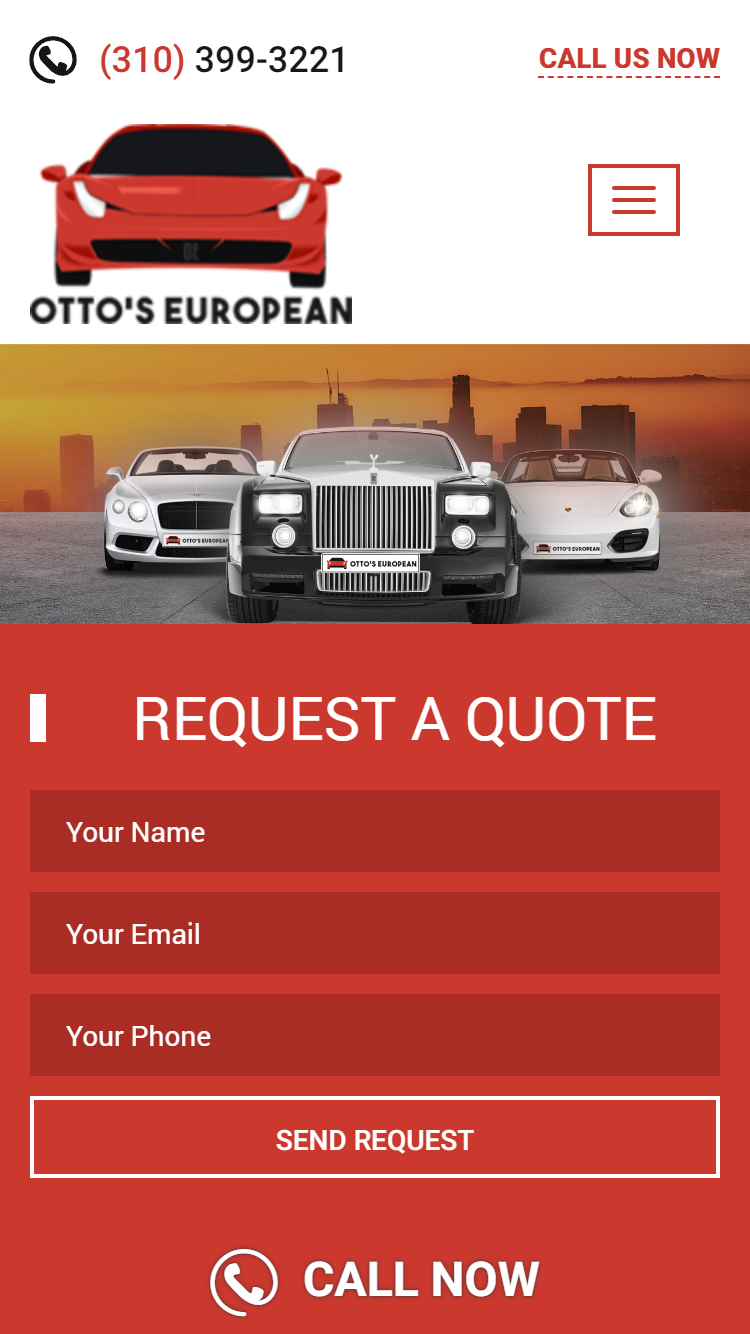Image resolution: width=750 pixels, height=1334 pixels.
Task: Select the Your Email input
Action: click(x=375, y=933)
